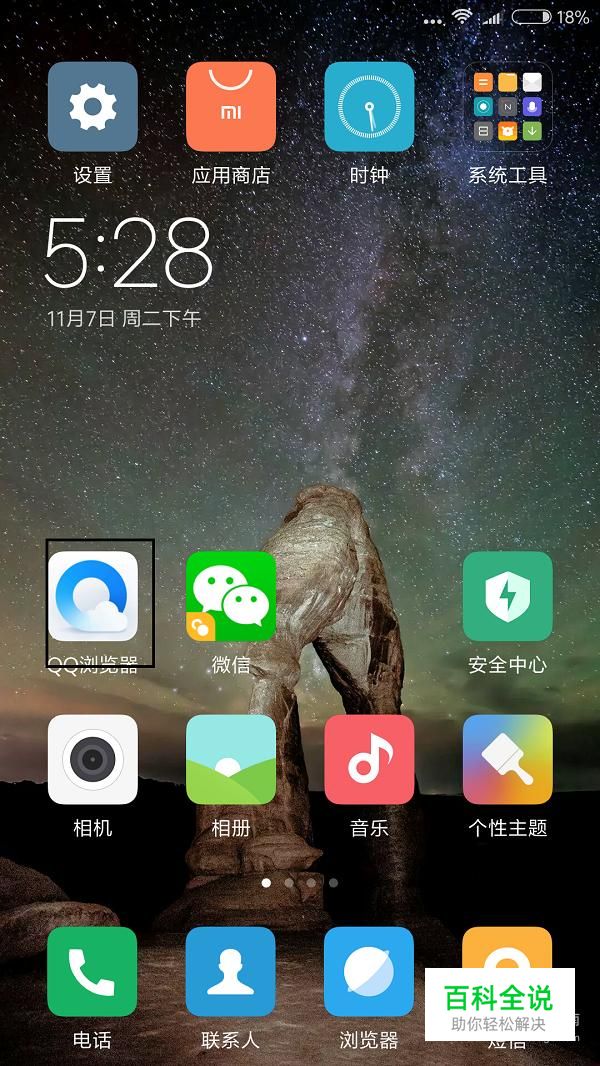Open 联系人 contacts
The width and height of the screenshot is (600, 1066).
[x=231, y=972]
